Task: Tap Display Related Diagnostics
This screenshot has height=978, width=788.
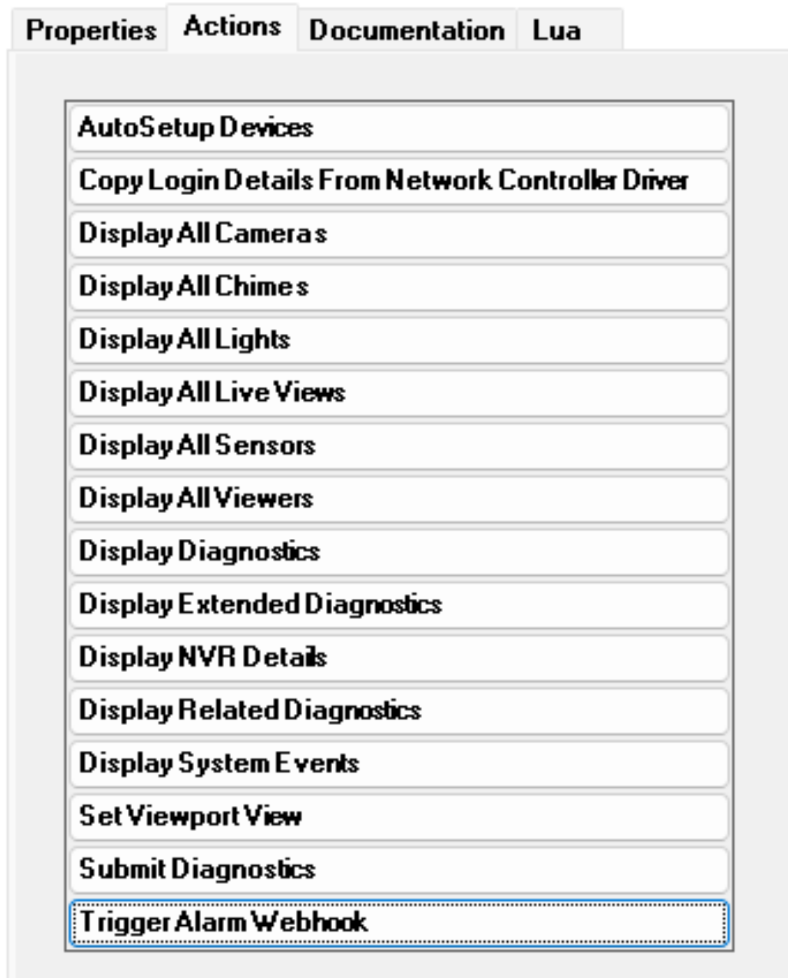Action: [399, 710]
